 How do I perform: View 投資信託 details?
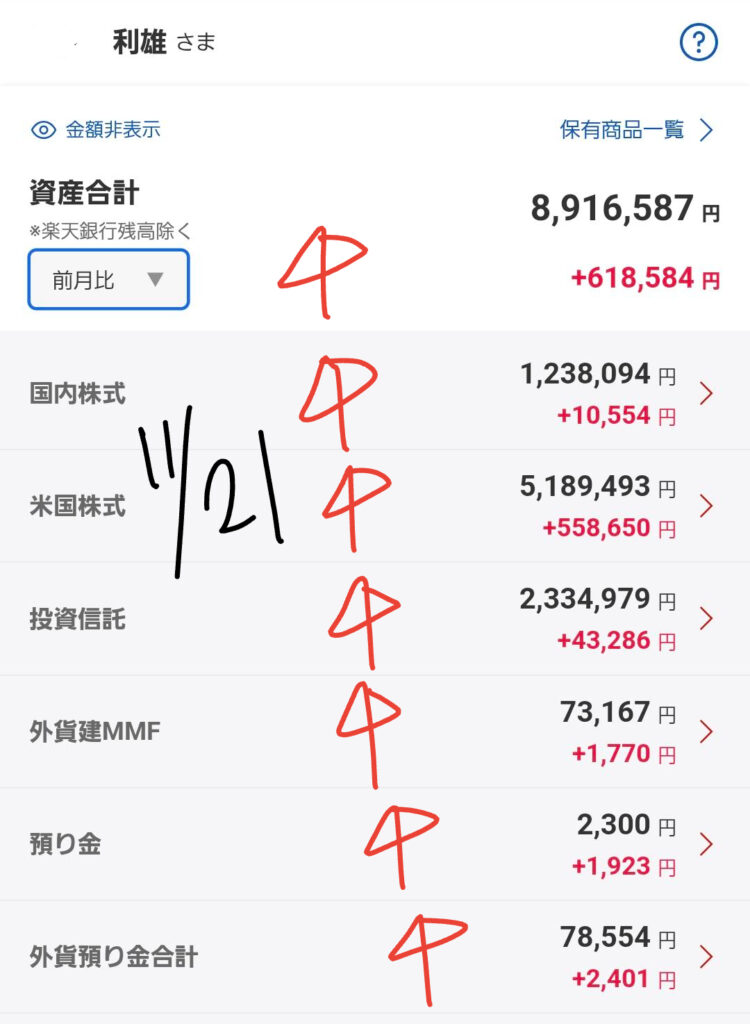[375, 619]
